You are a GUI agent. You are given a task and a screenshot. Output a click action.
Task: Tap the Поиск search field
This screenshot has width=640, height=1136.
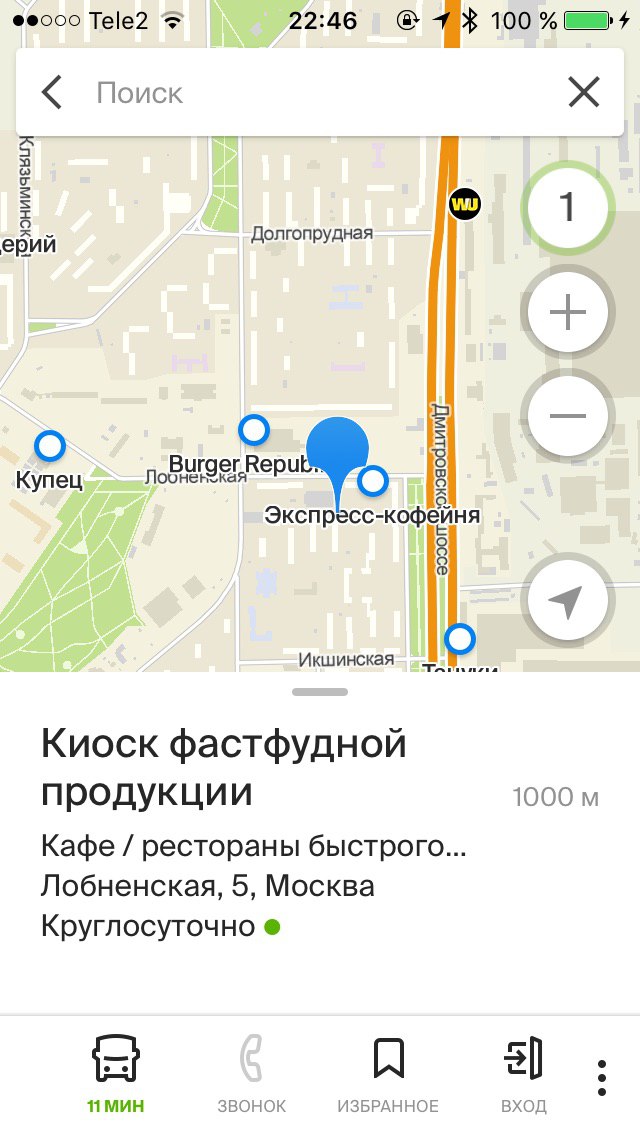pos(319,93)
